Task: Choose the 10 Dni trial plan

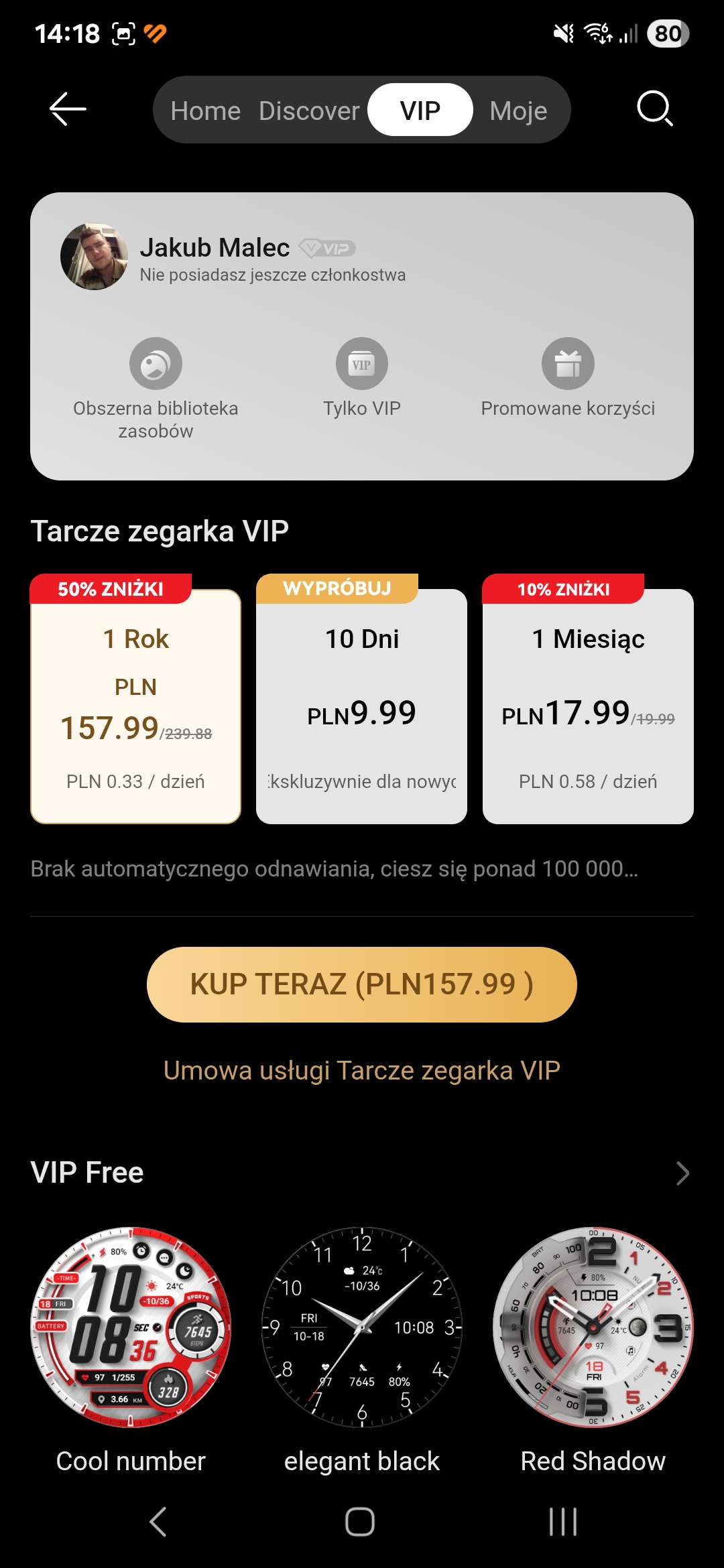Action: pos(361,706)
